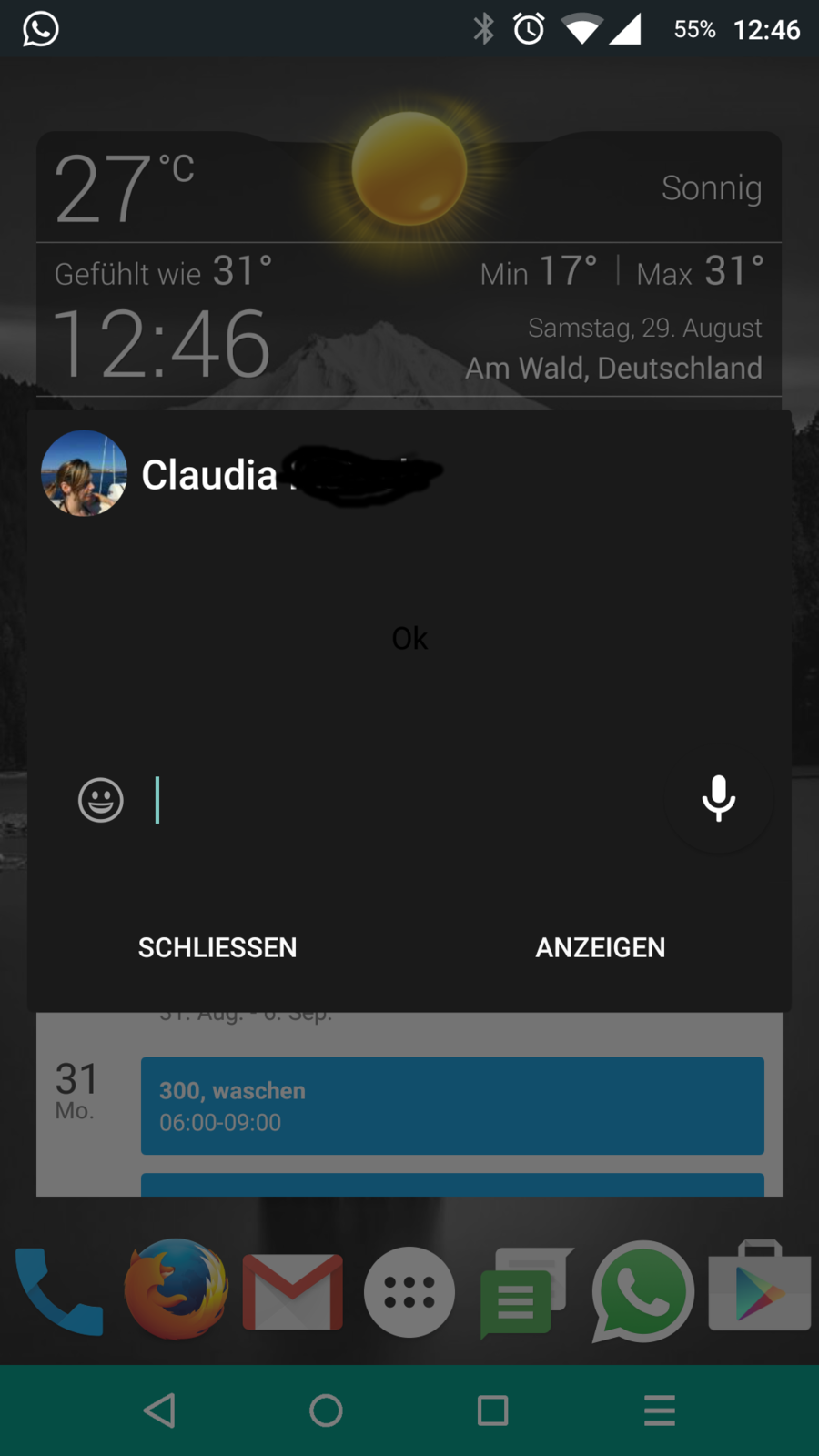
Task: Launch the Gmail app
Action: 292,1291
